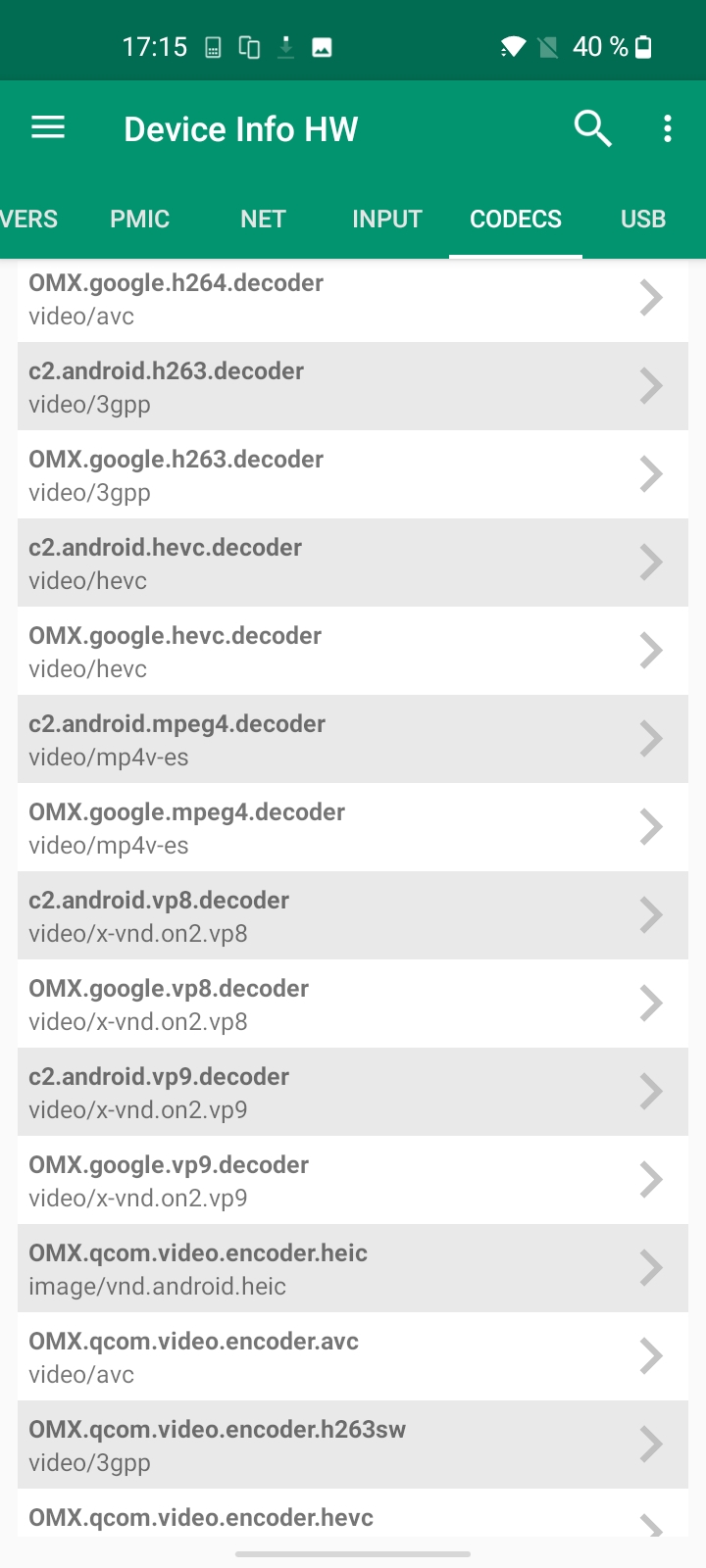
Task: Open OMX.qcom.video.encoder.h263sw row
Action: click(x=353, y=1445)
